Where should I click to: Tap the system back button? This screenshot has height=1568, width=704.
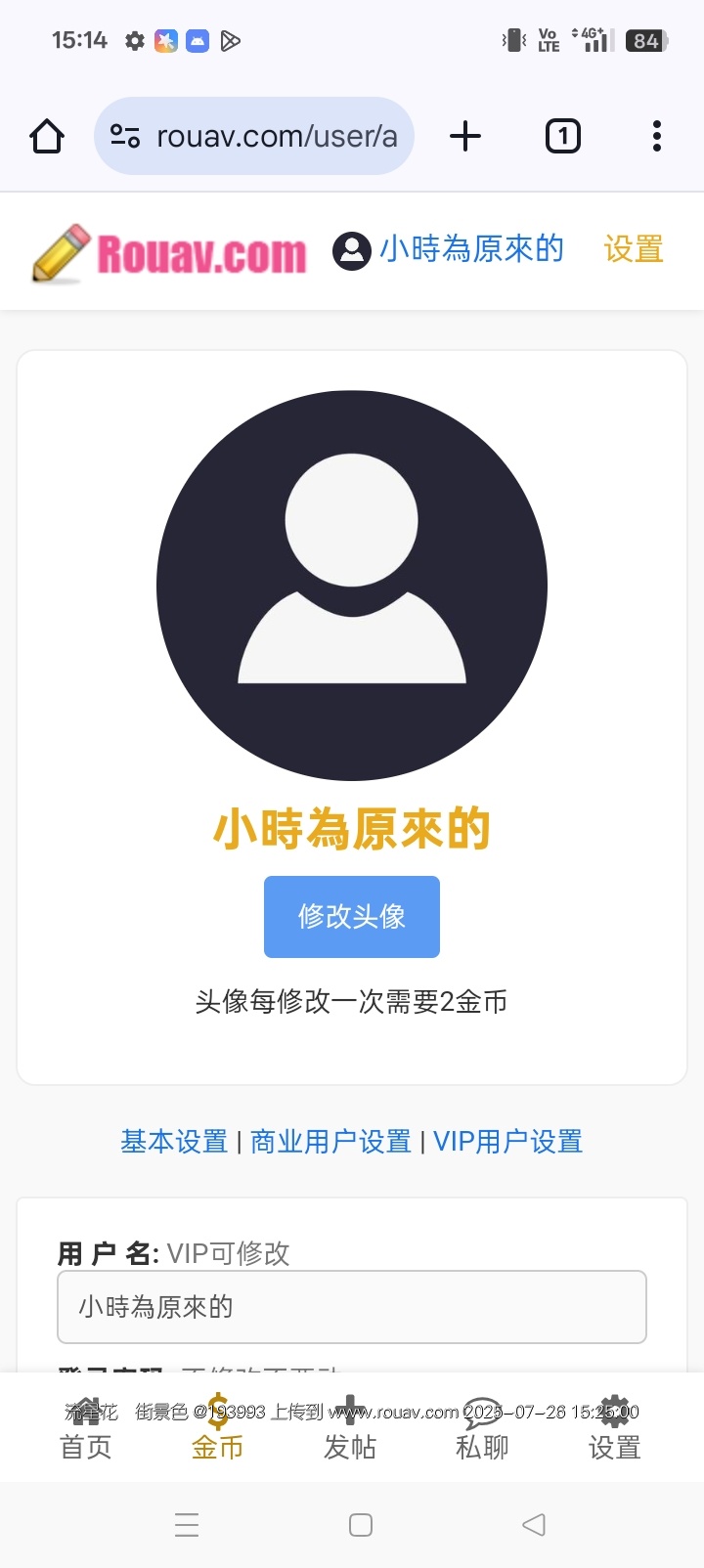tap(533, 1525)
